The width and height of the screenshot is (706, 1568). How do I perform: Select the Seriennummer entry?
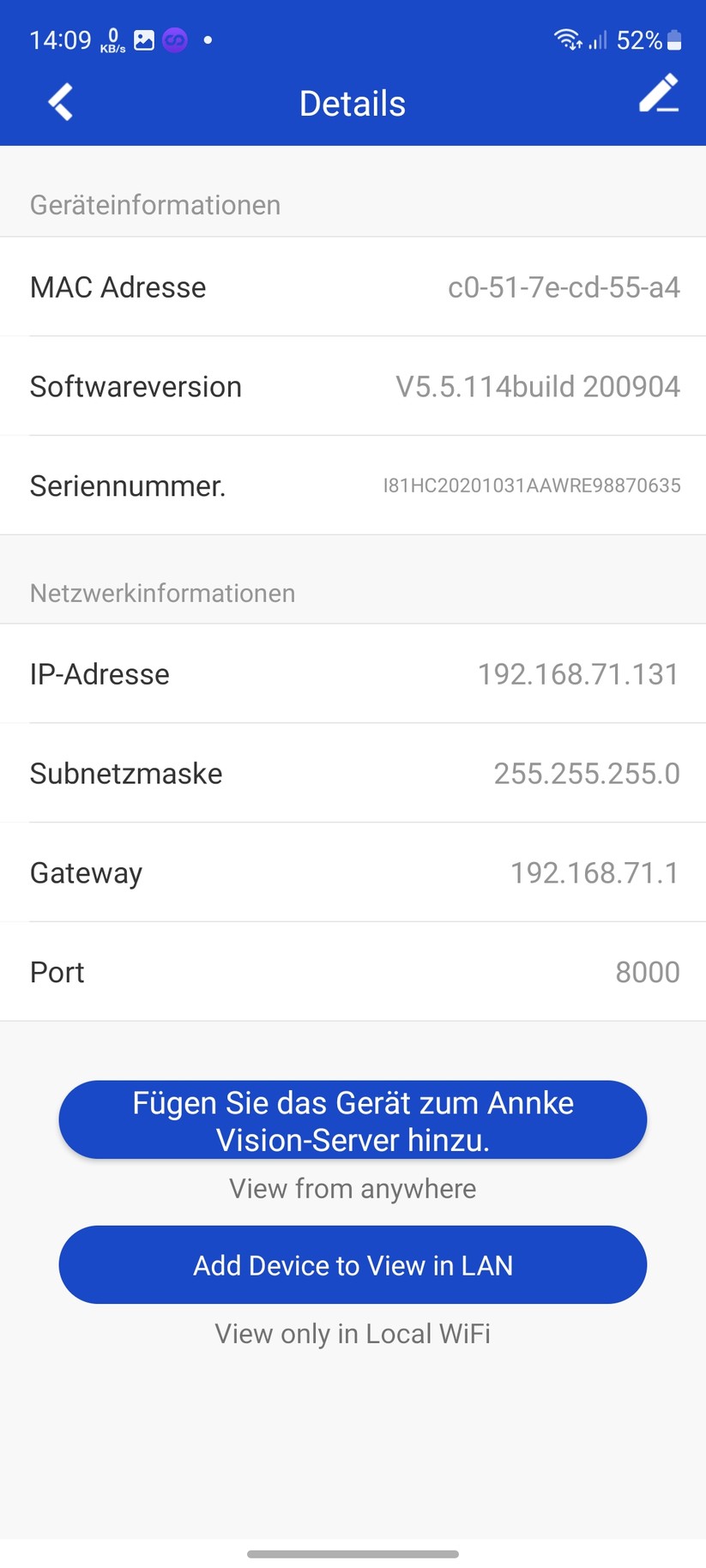coord(353,485)
